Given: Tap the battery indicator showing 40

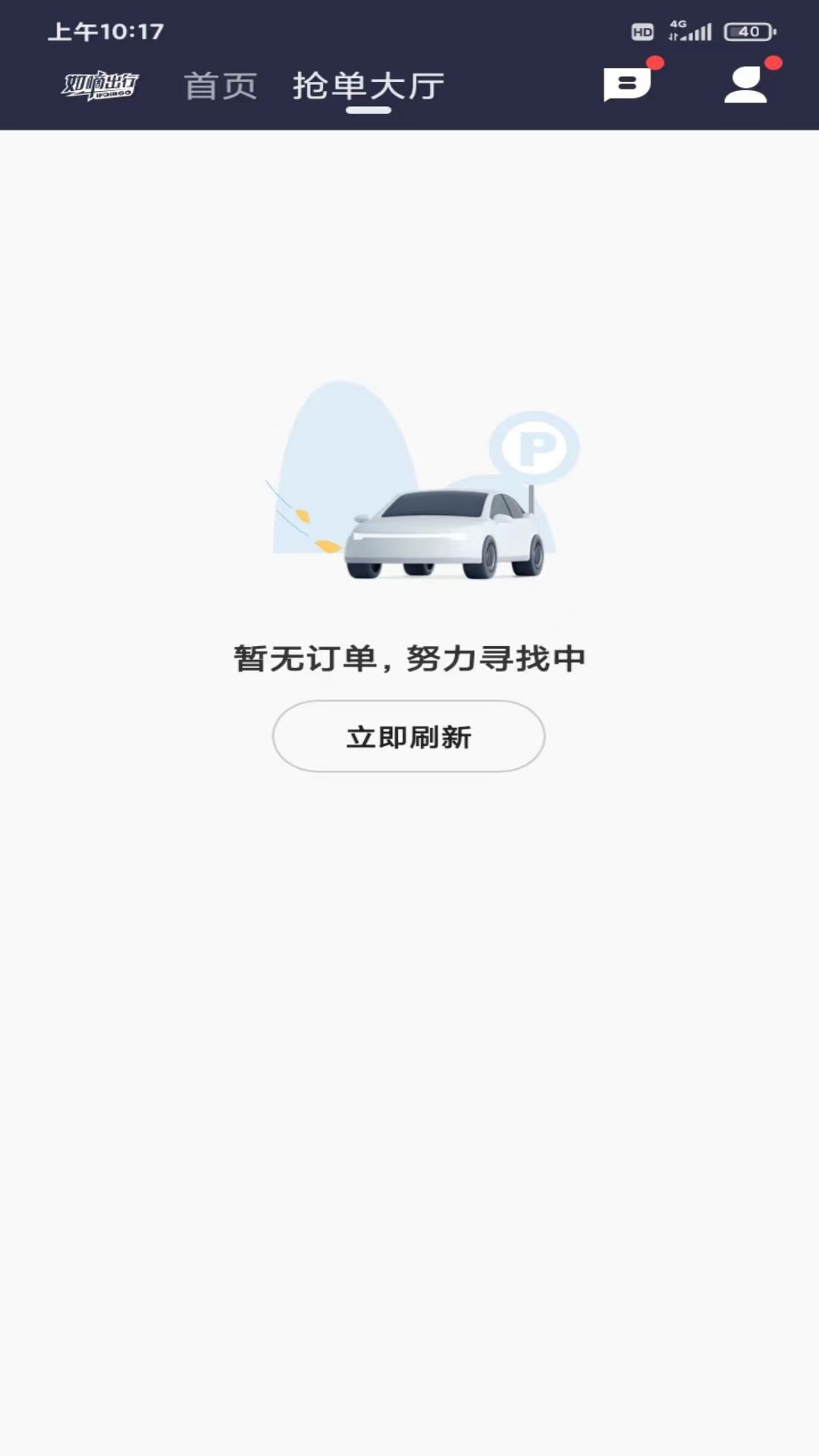Looking at the screenshot, I should [747, 30].
